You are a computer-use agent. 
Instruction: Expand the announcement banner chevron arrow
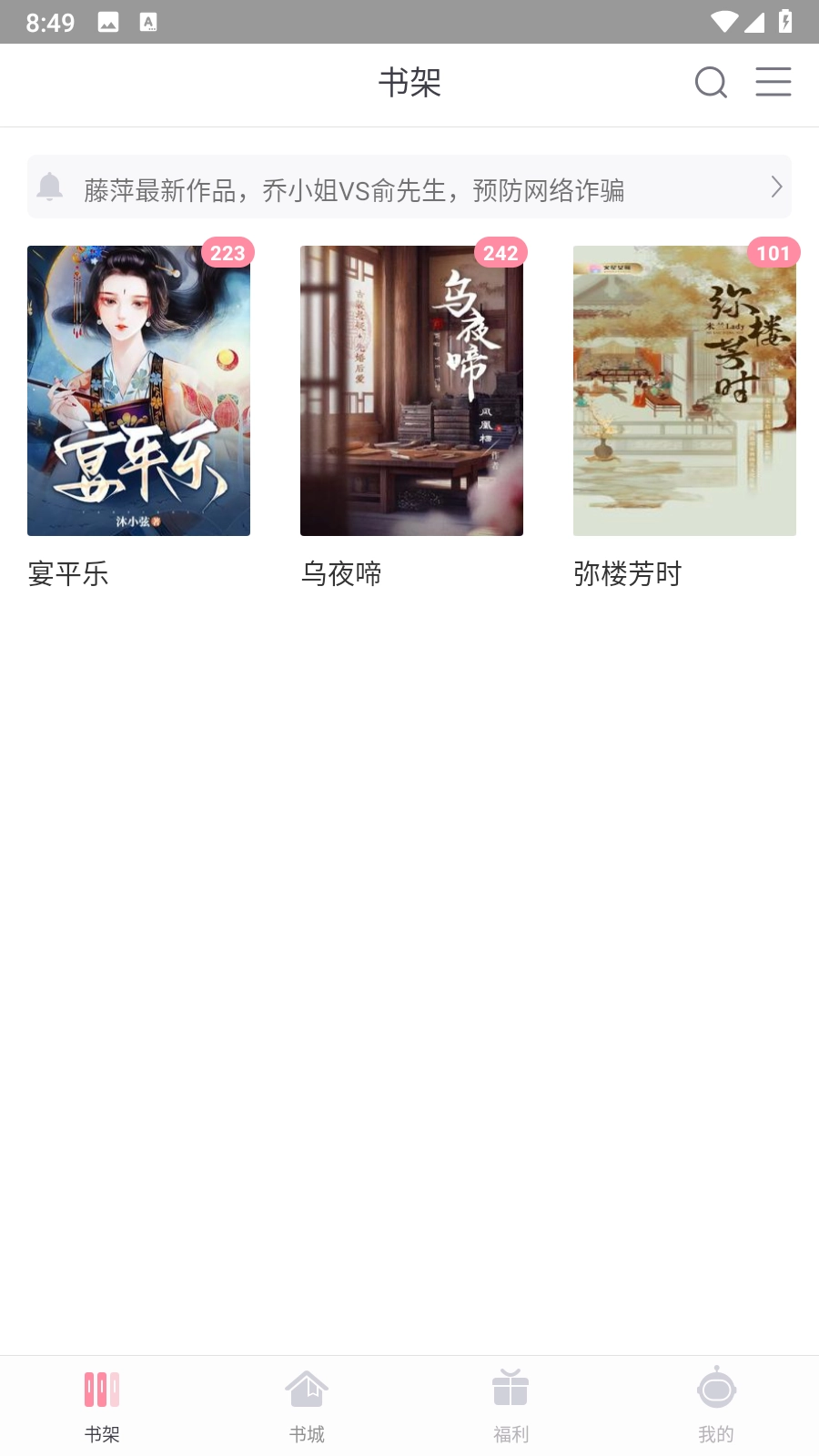(x=775, y=187)
